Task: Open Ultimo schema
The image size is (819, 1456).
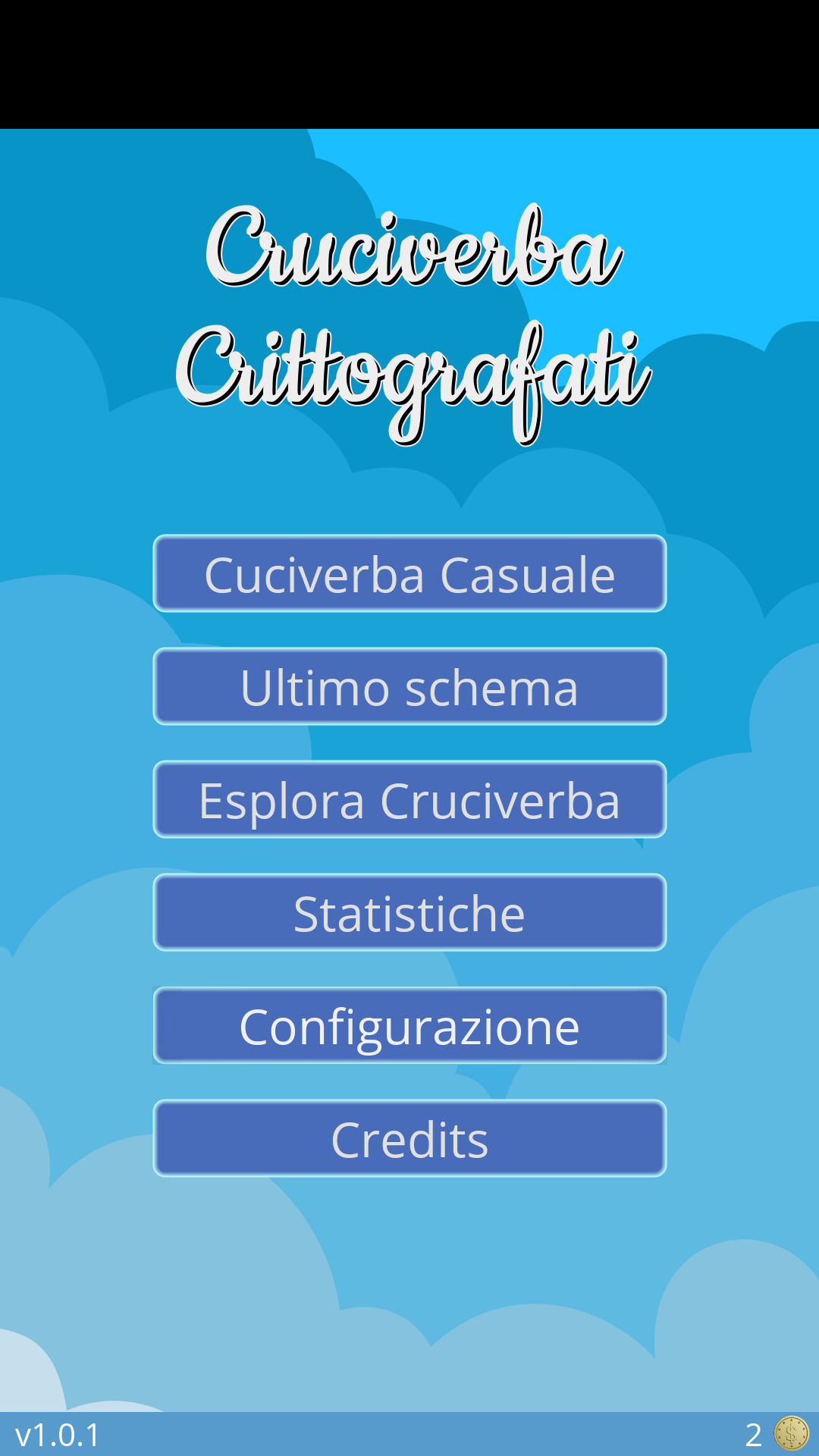Action: [409, 686]
